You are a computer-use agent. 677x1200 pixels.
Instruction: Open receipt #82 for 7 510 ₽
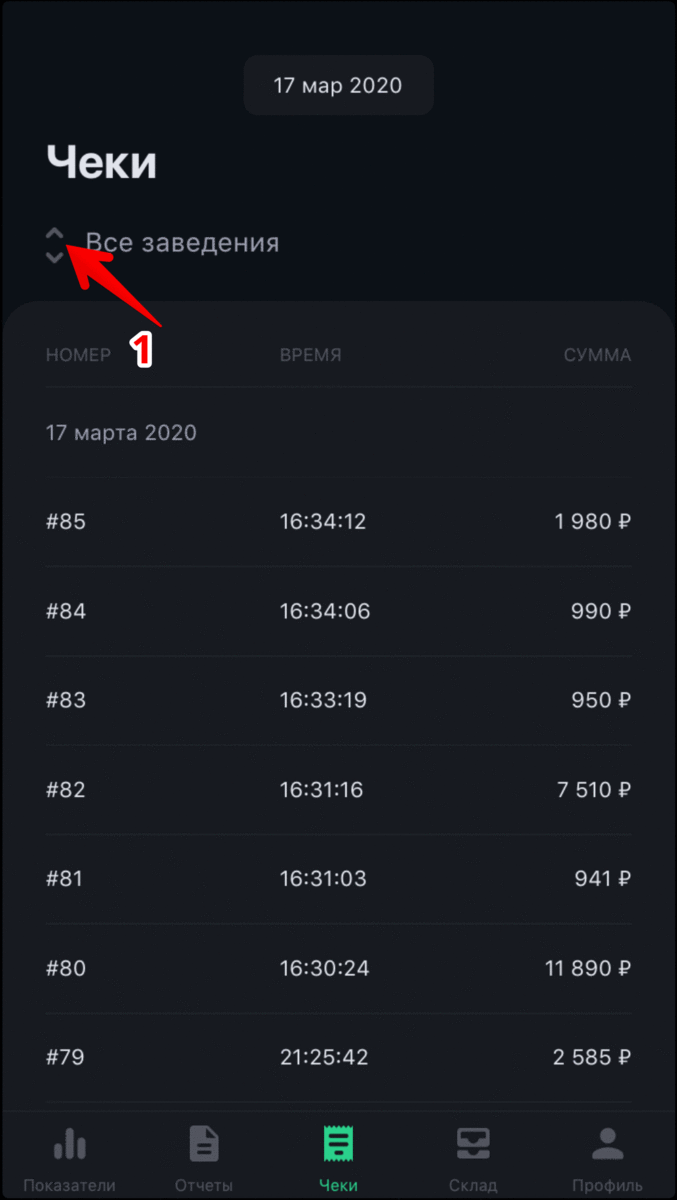338,790
